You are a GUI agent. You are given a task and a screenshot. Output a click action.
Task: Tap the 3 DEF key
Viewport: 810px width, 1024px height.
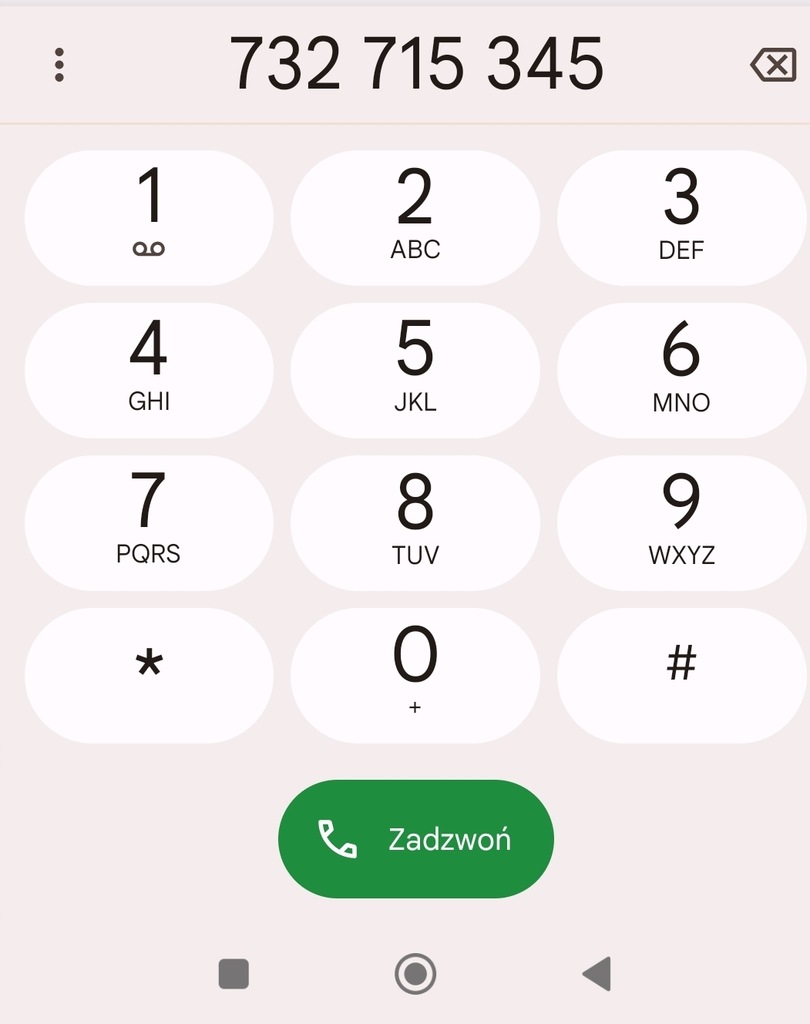click(x=681, y=218)
